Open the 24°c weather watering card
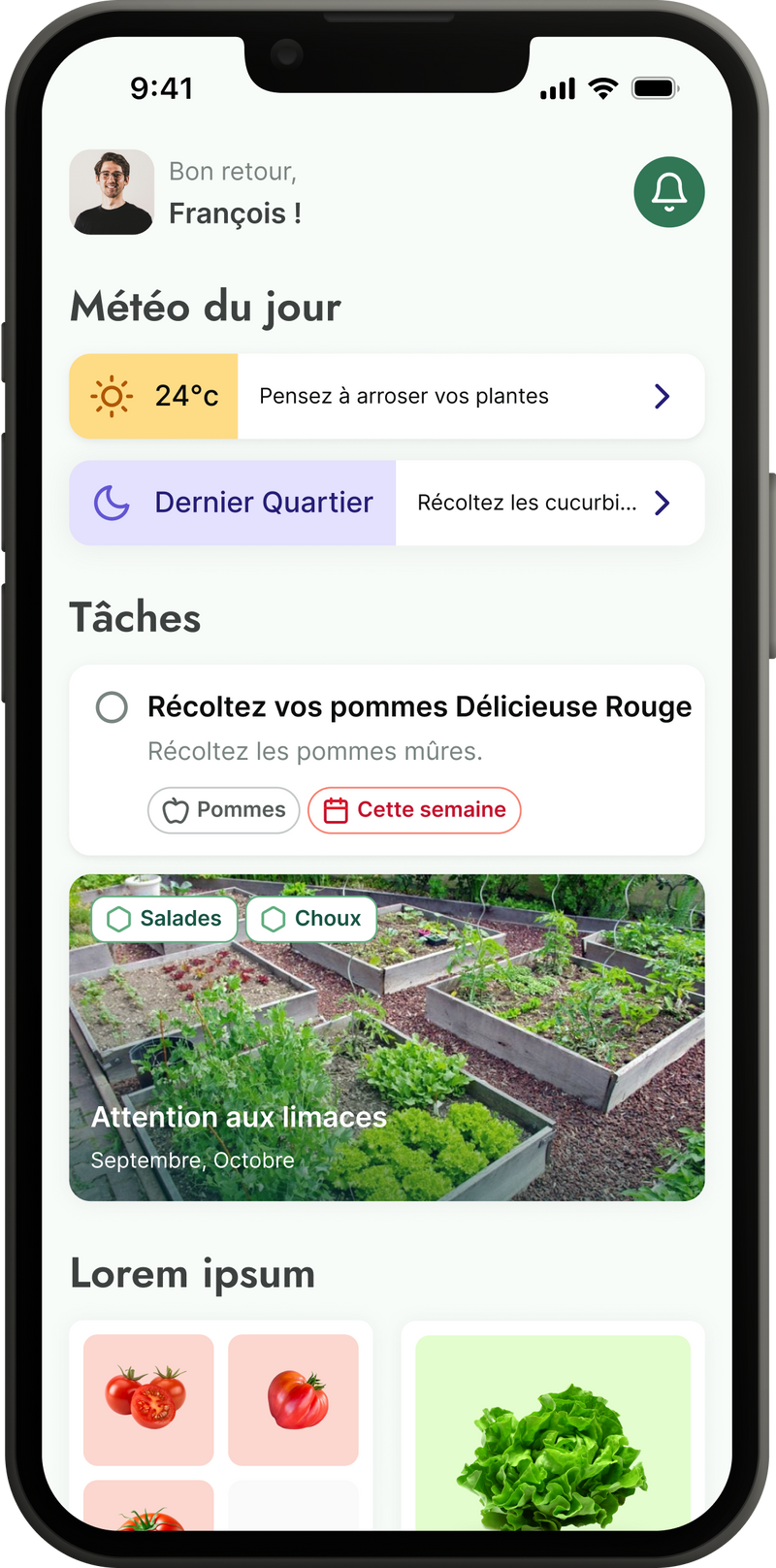 pyautogui.click(x=386, y=396)
